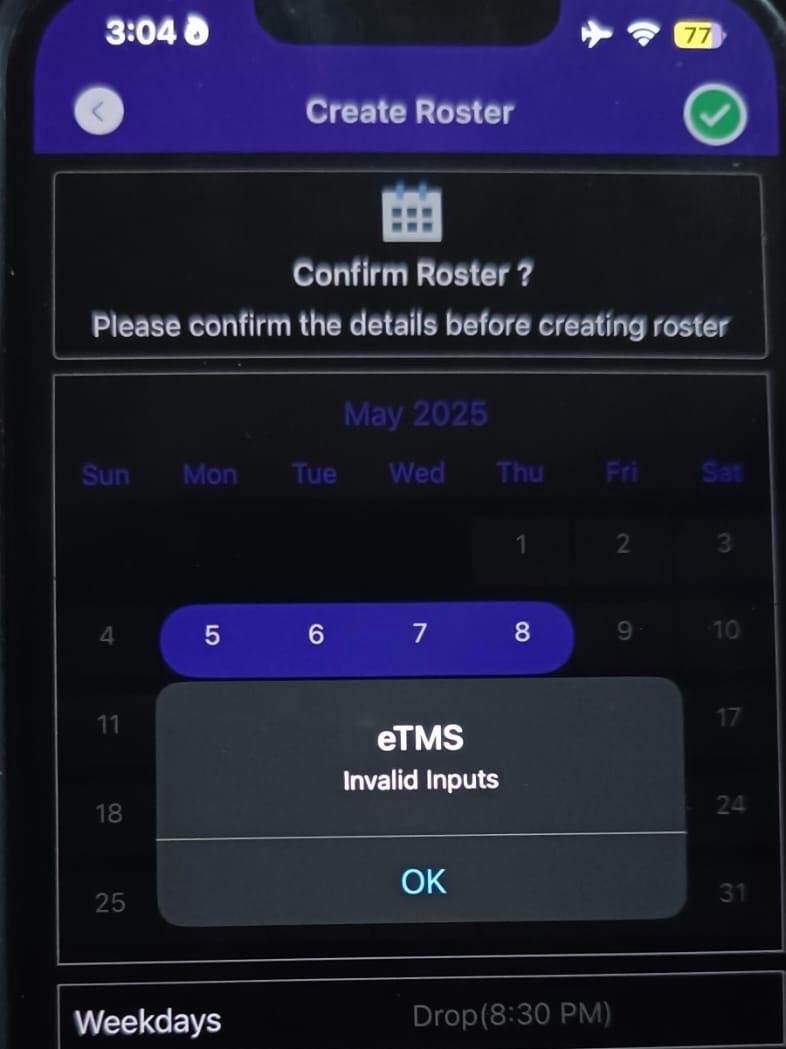Go back using the top-left arrow
The height and width of the screenshot is (1049, 786).
tap(98, 112)
